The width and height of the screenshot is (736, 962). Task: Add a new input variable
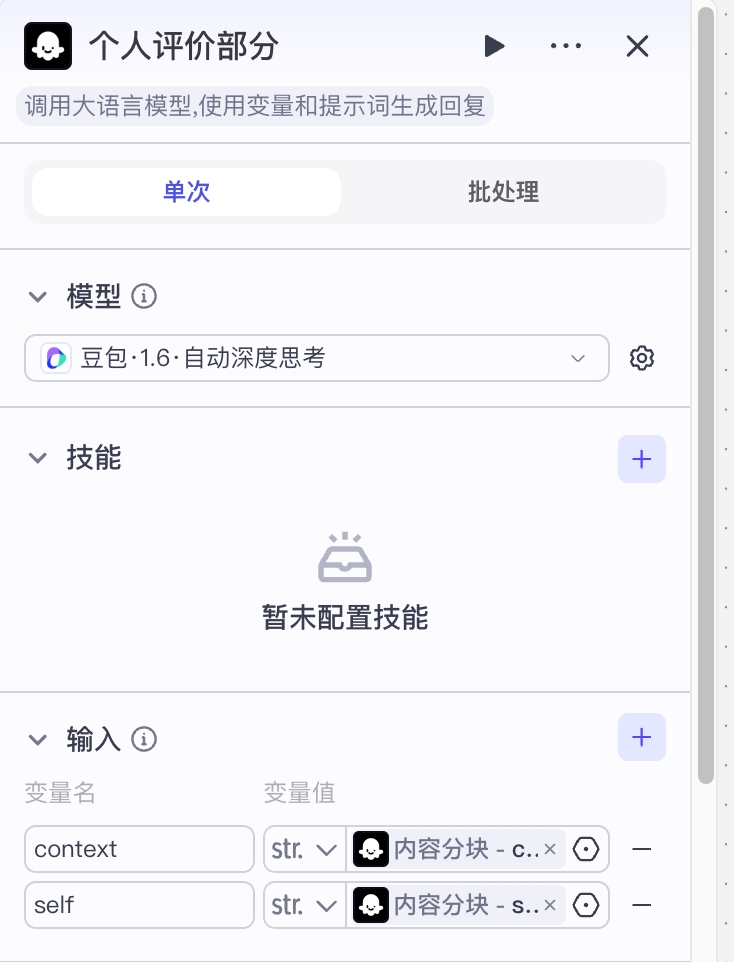click(642, 738)
